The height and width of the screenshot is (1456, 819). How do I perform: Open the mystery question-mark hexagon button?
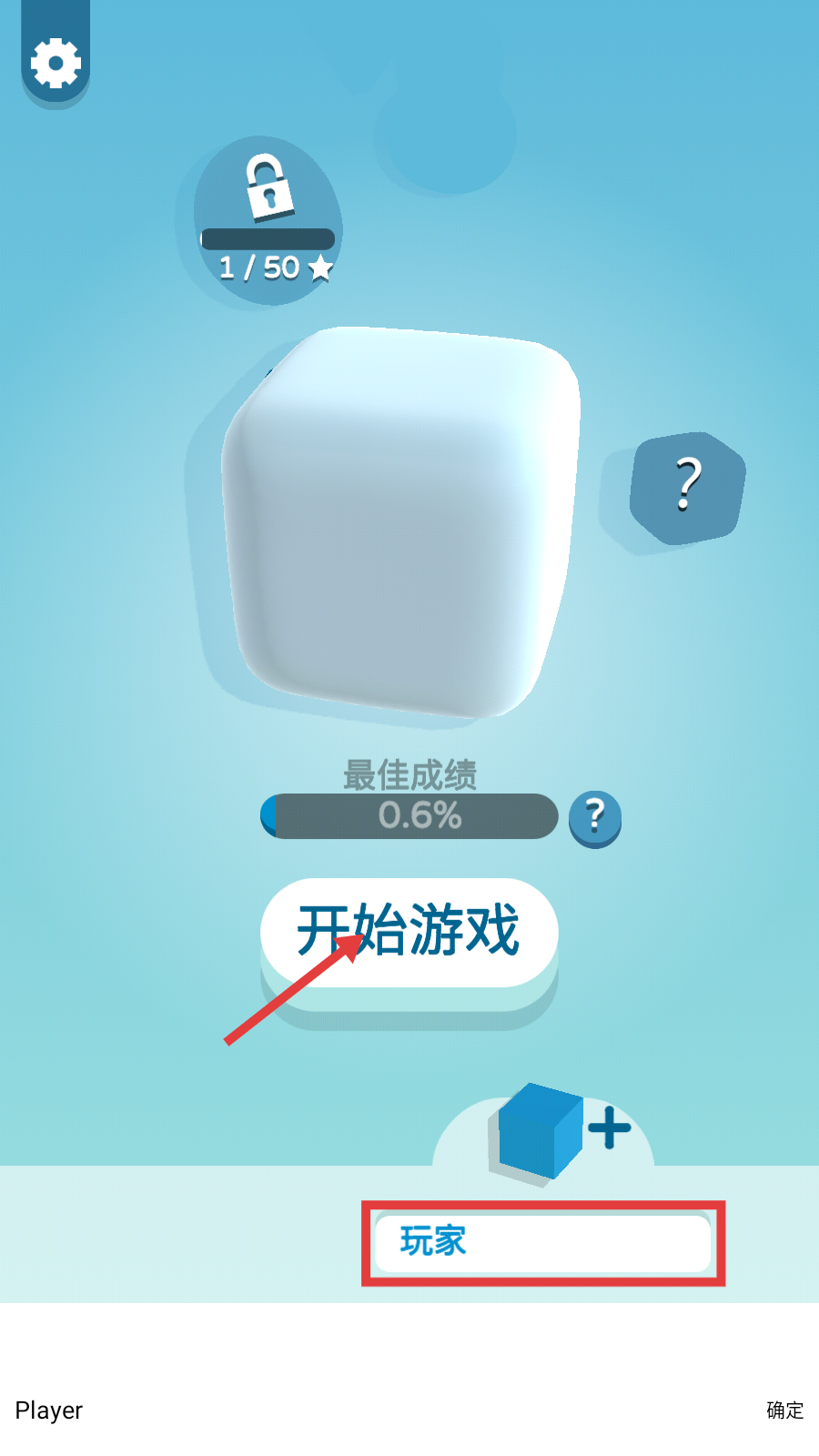(x=688, y=486)
